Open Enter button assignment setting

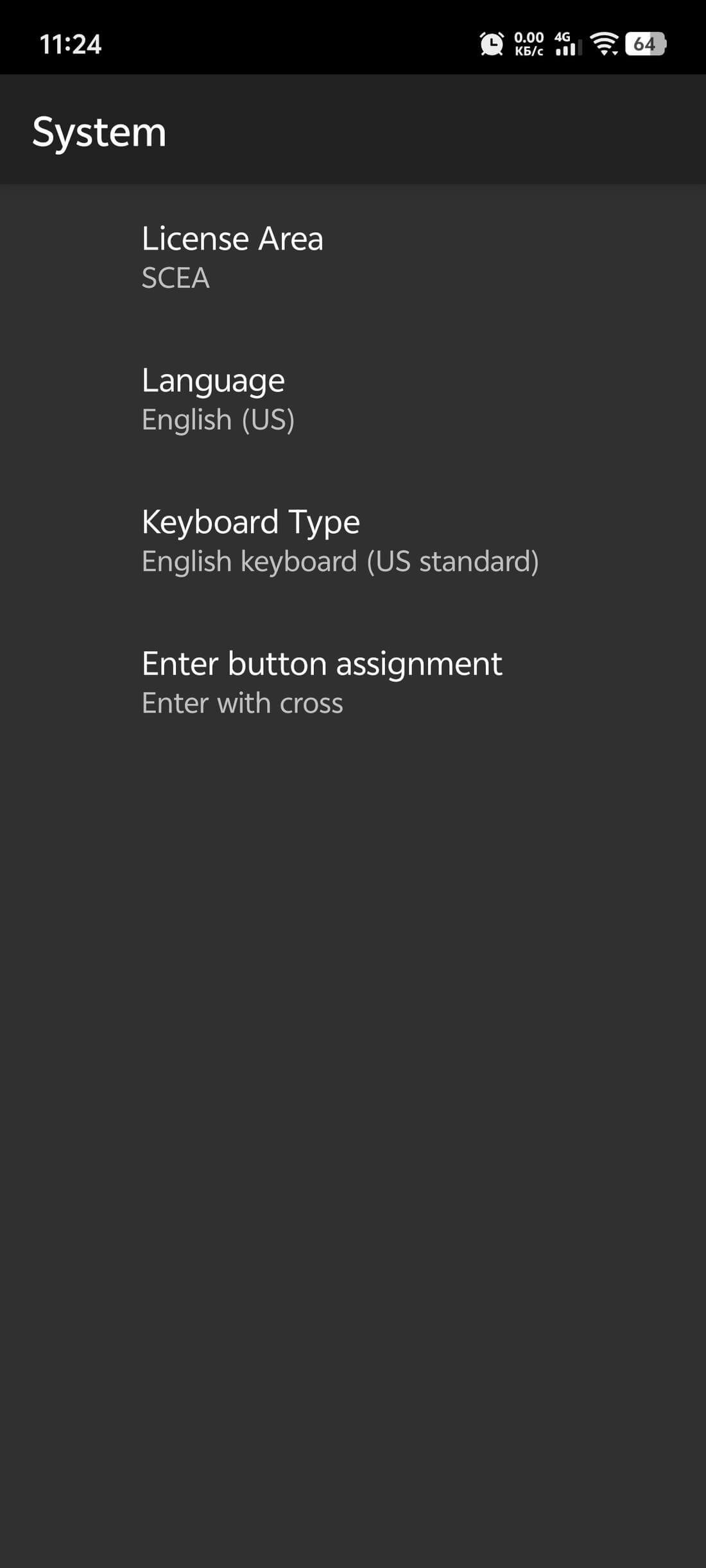pos(353,682)
